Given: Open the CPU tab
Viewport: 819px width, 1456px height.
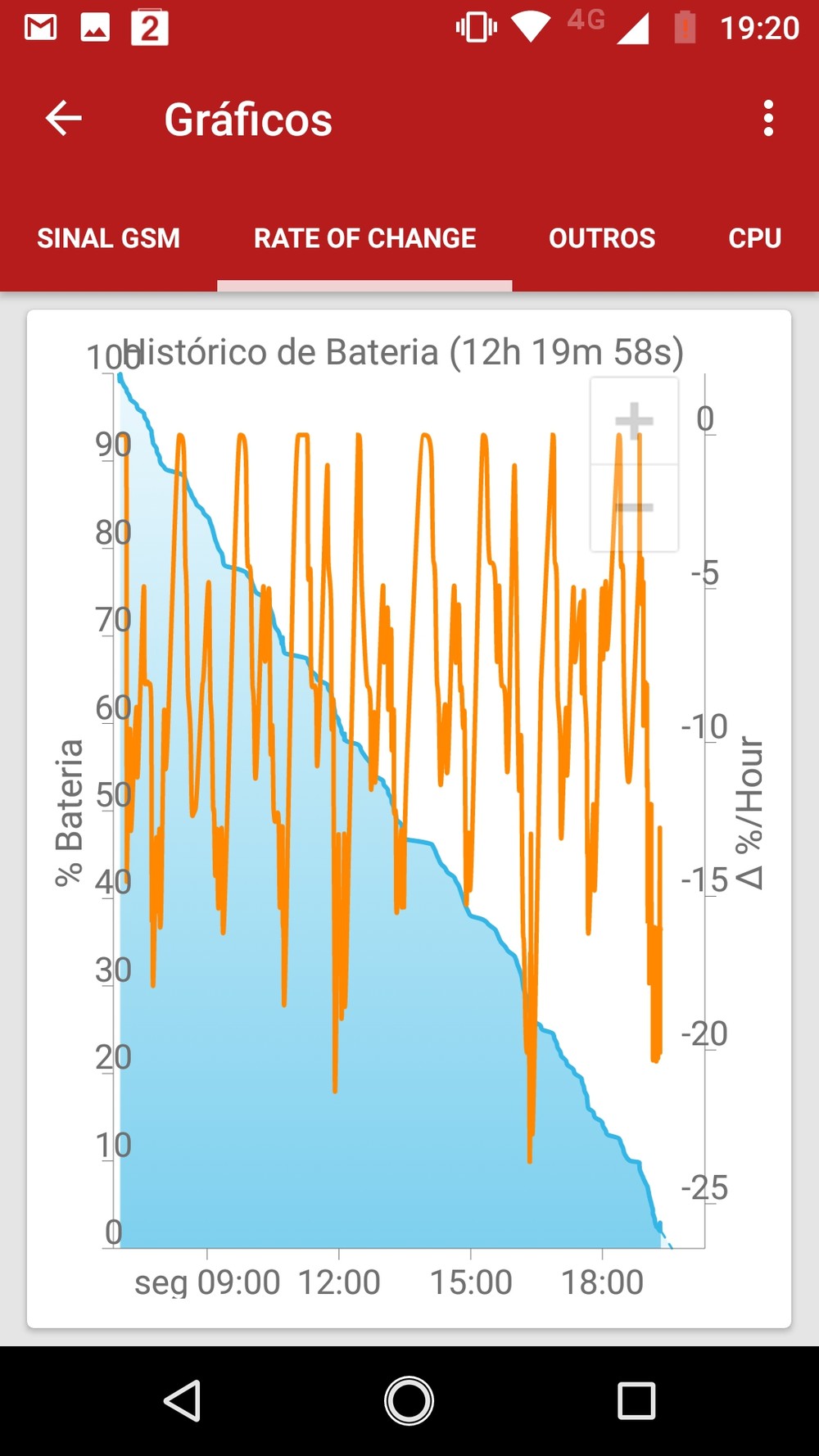Looking at the screenshot, I should tap(754, 238).
